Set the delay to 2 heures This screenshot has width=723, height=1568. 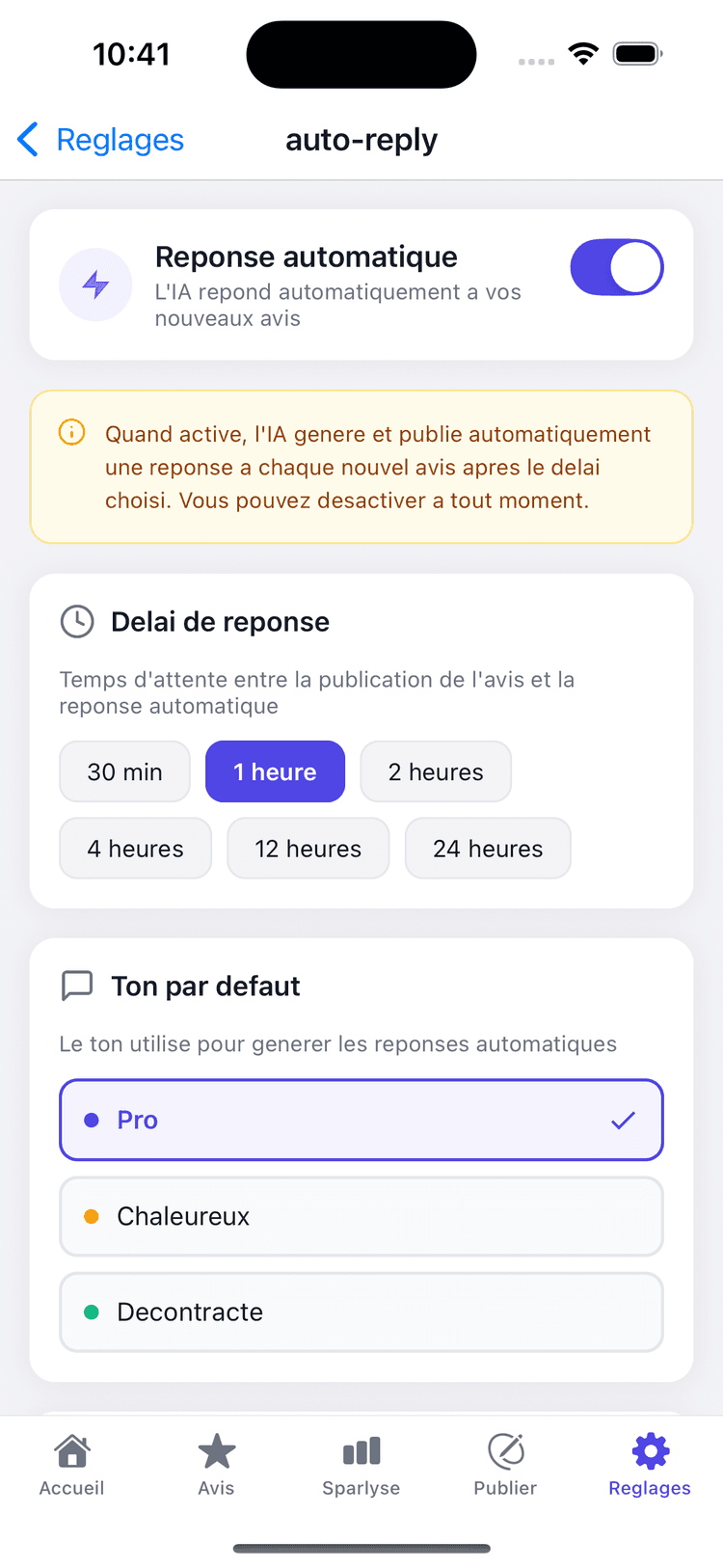(x=436, y=771)
